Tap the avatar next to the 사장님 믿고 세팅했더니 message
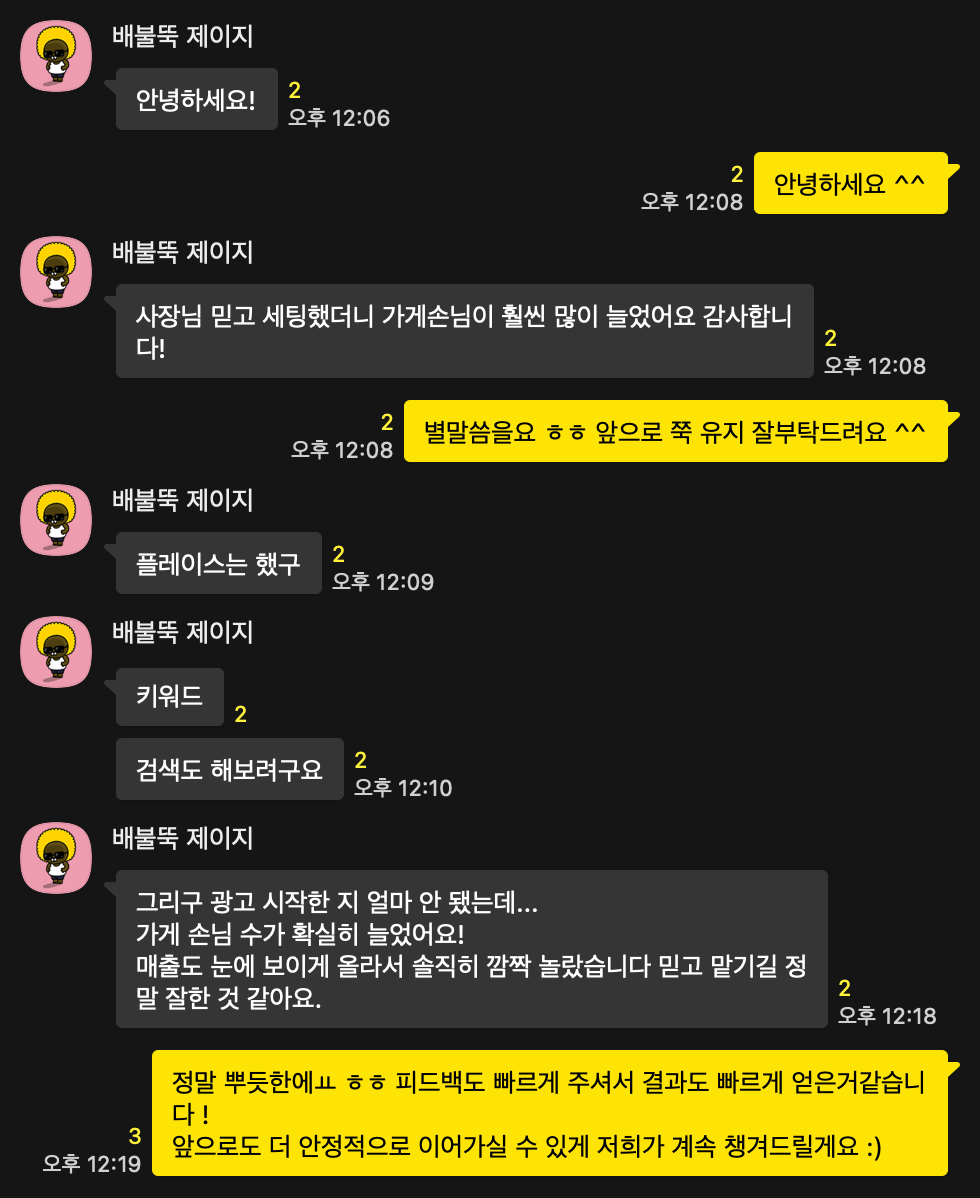 coord(56,272)
